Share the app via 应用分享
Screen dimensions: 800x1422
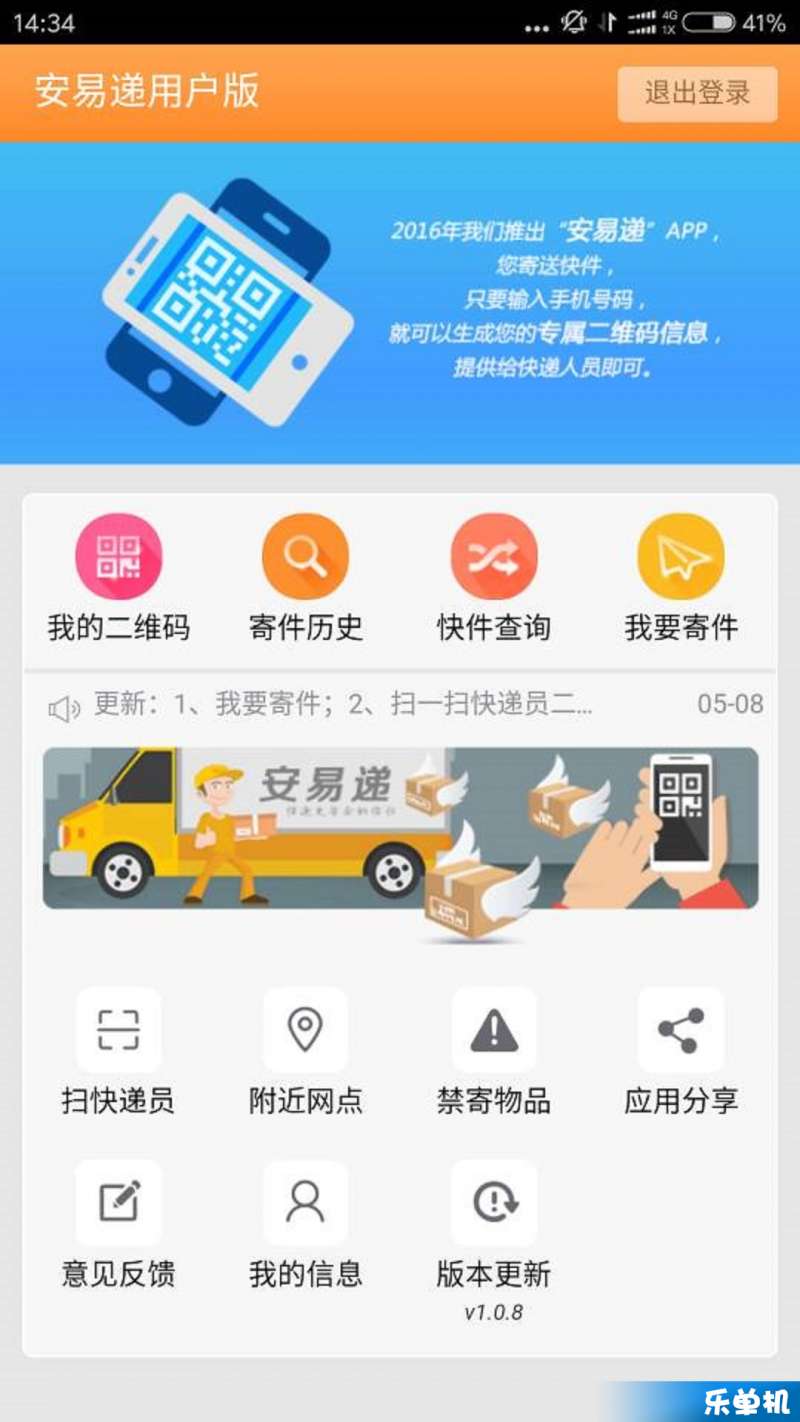pos(680,1050)
